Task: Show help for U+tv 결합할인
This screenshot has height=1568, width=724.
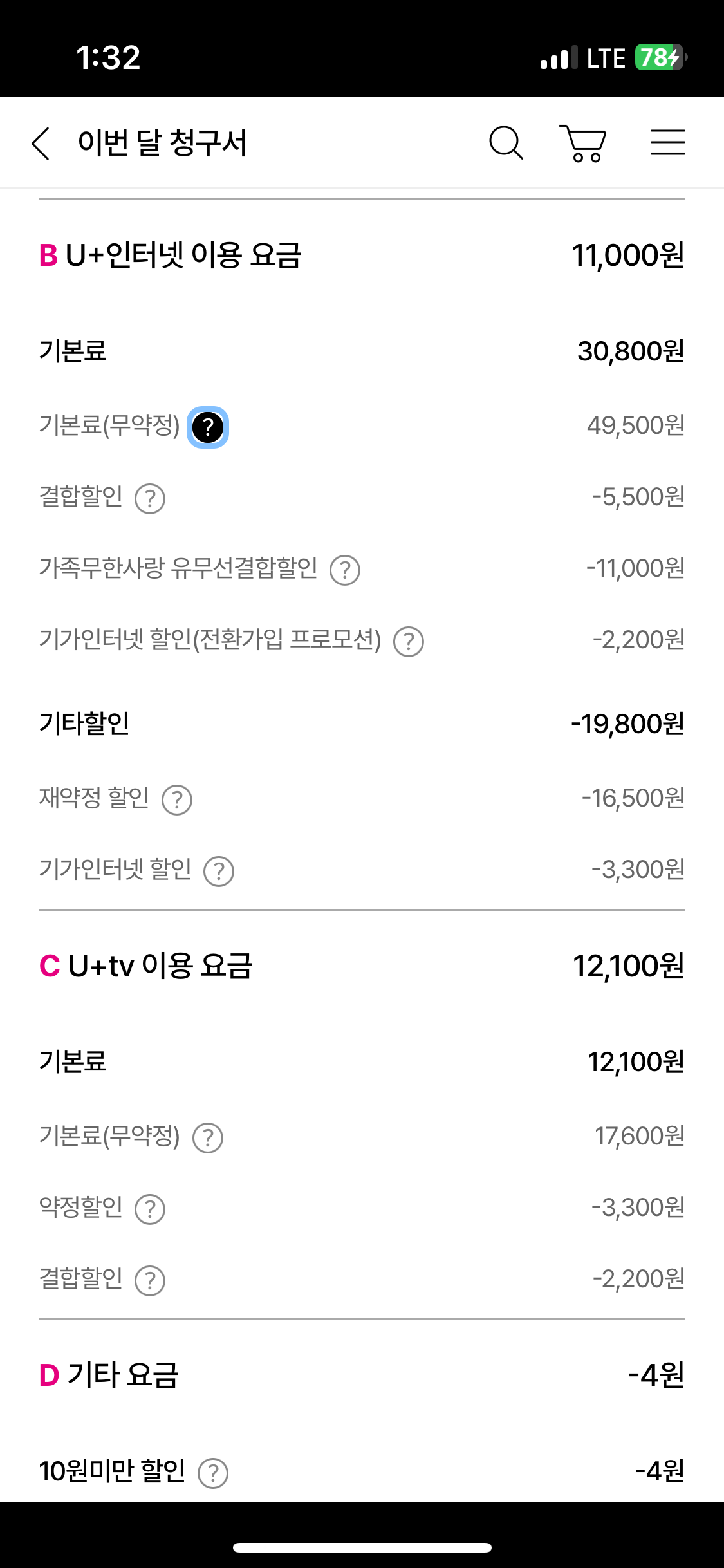Action: tap(150, 1281)
